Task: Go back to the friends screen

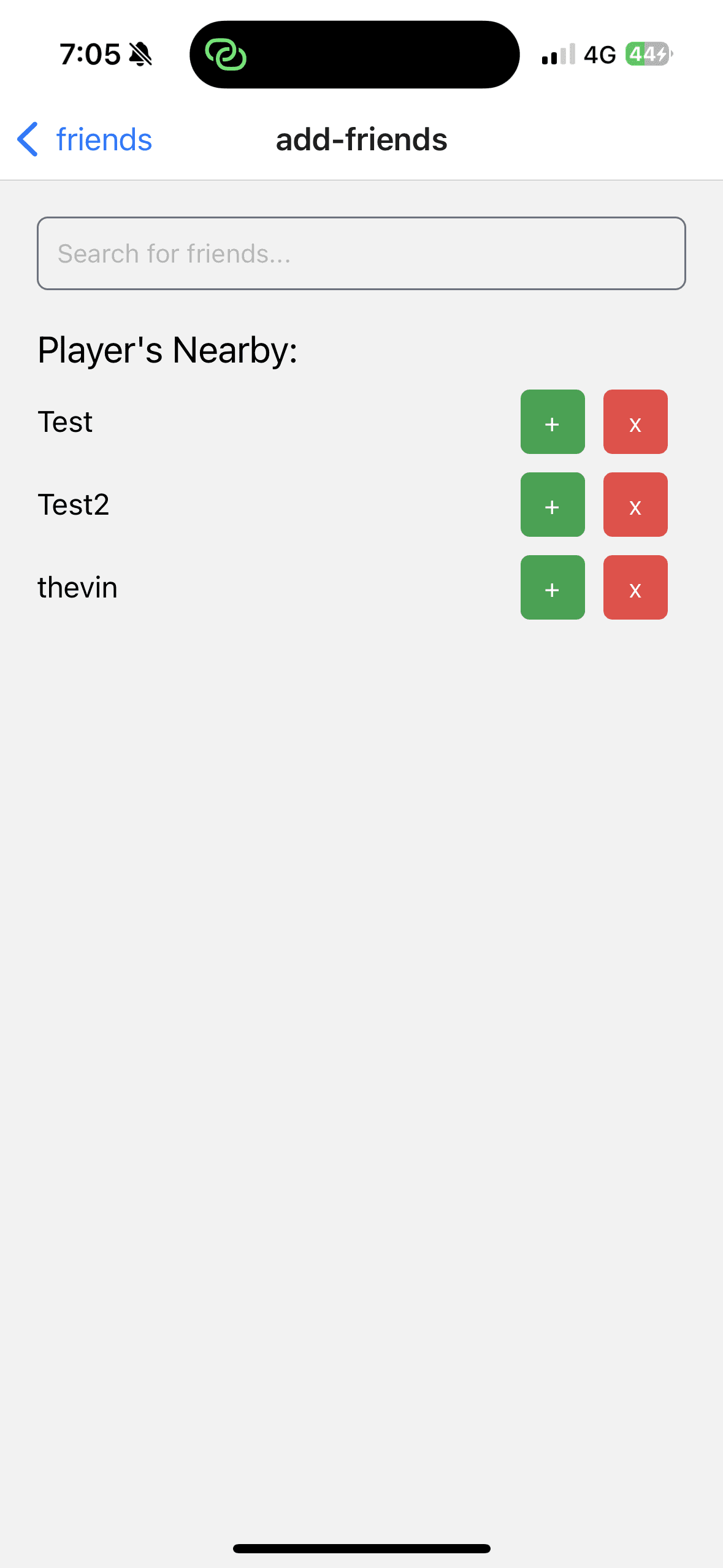Action: click(x=85, y=139)
